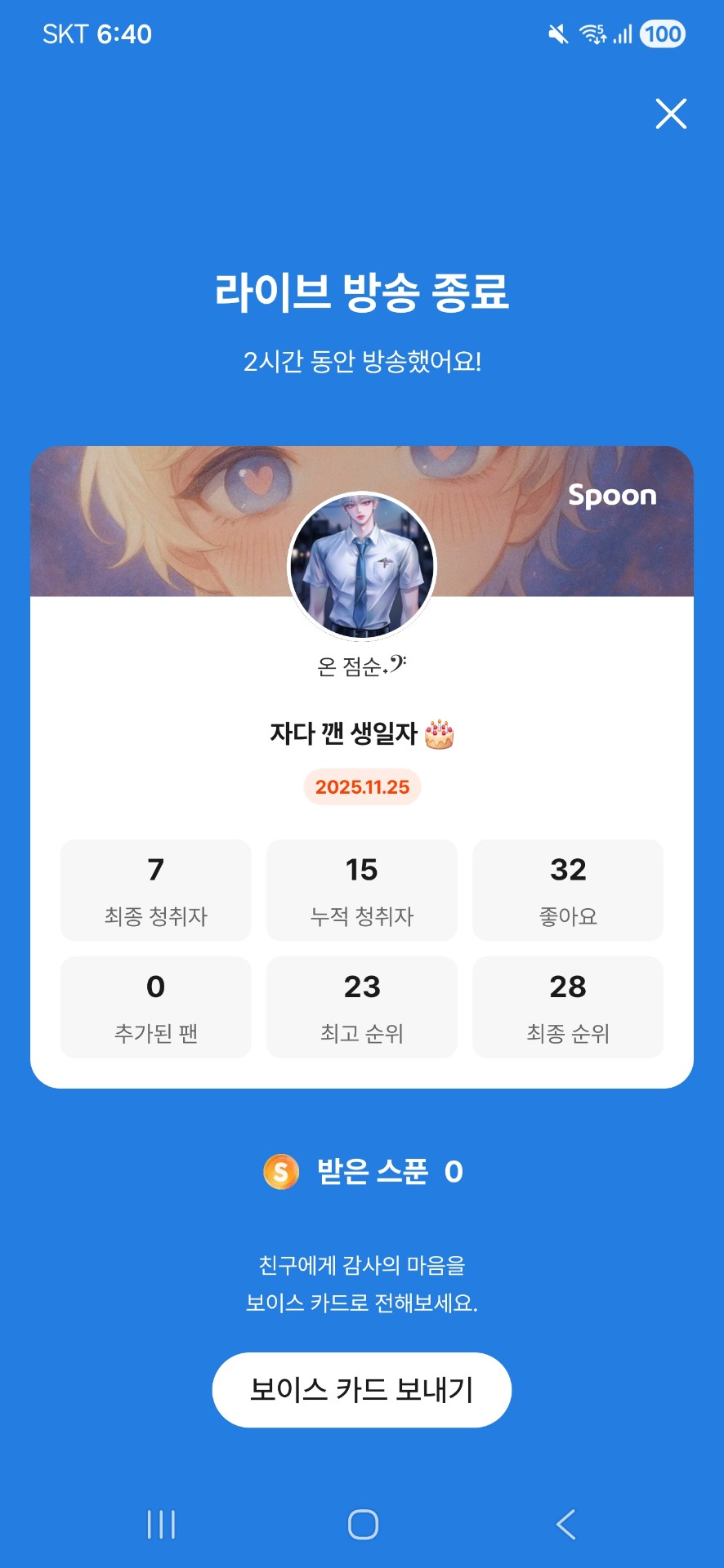Go to the system home screen
This screenshot has height=1568, width=724.
pos(363,1524)
